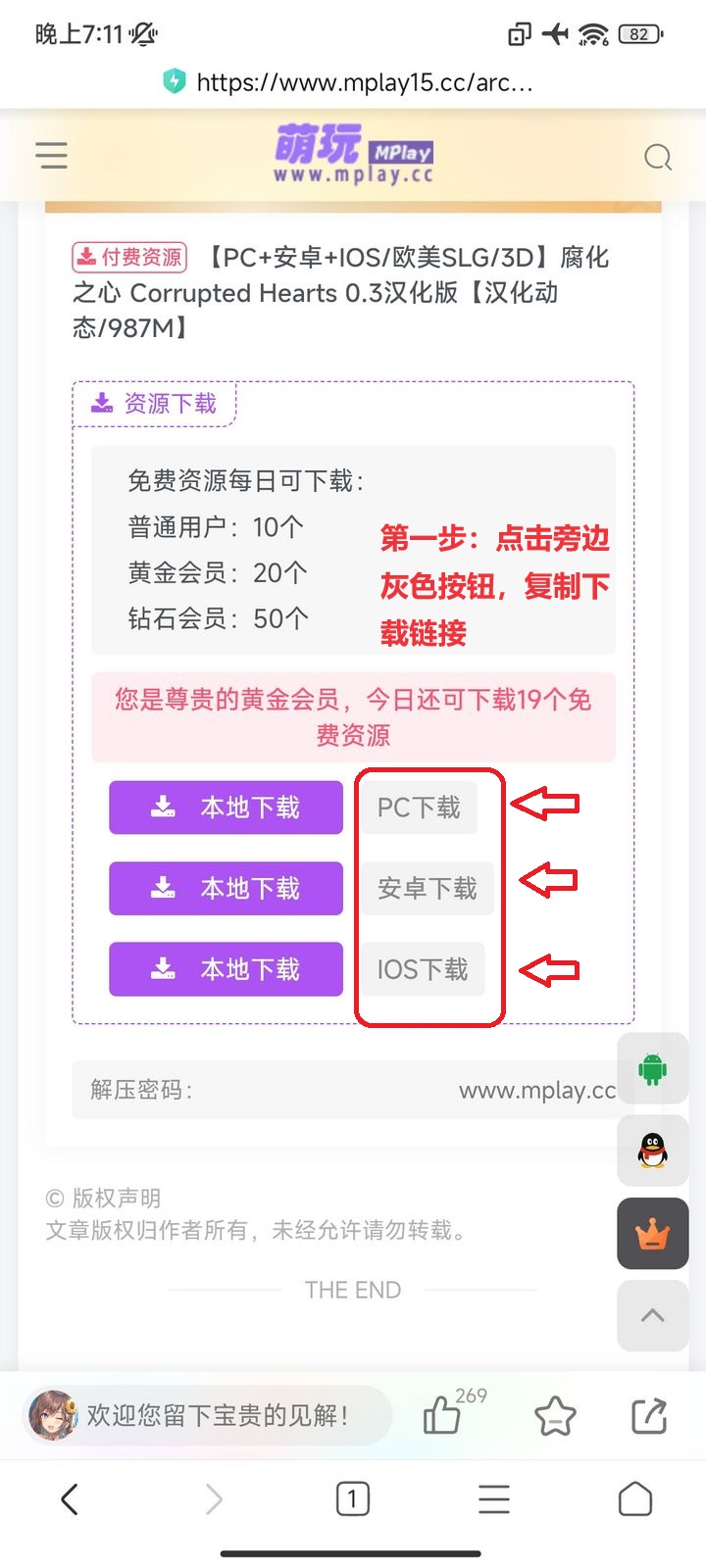Go to the browser home page

[x=635, y=1498]
